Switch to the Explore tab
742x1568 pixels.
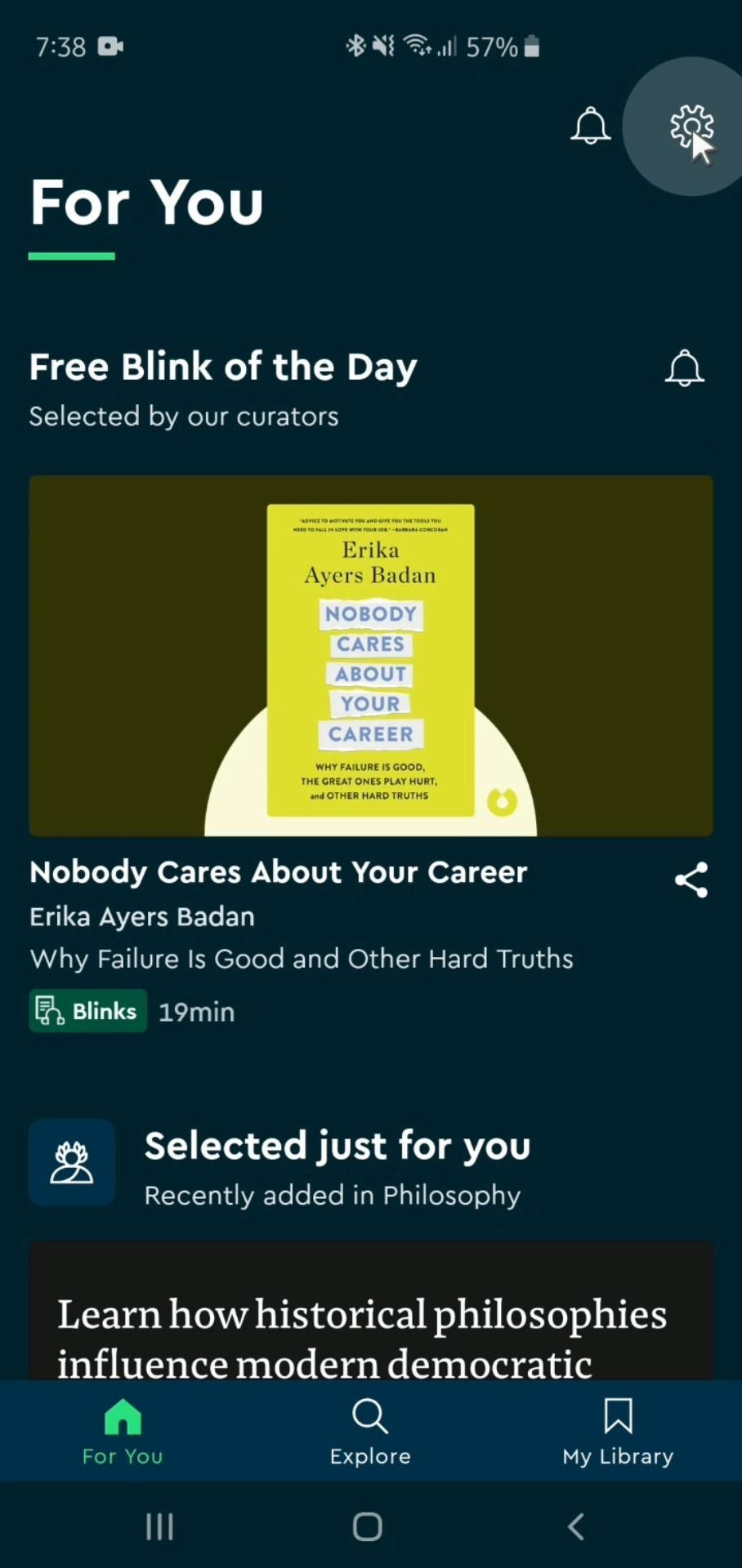point(370,1431)
